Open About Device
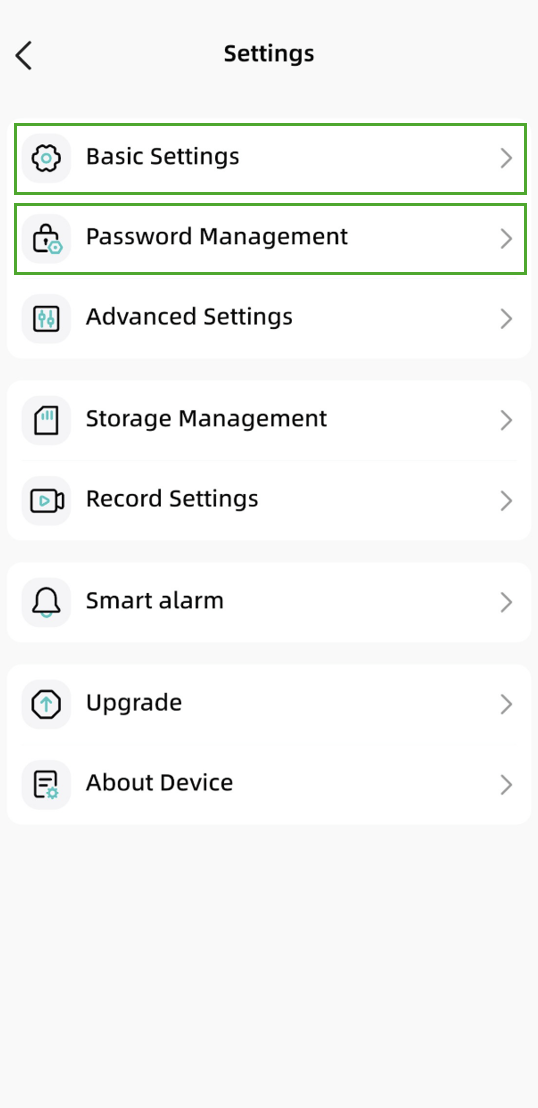The image size is (538, 1108). tap(269, 784)
